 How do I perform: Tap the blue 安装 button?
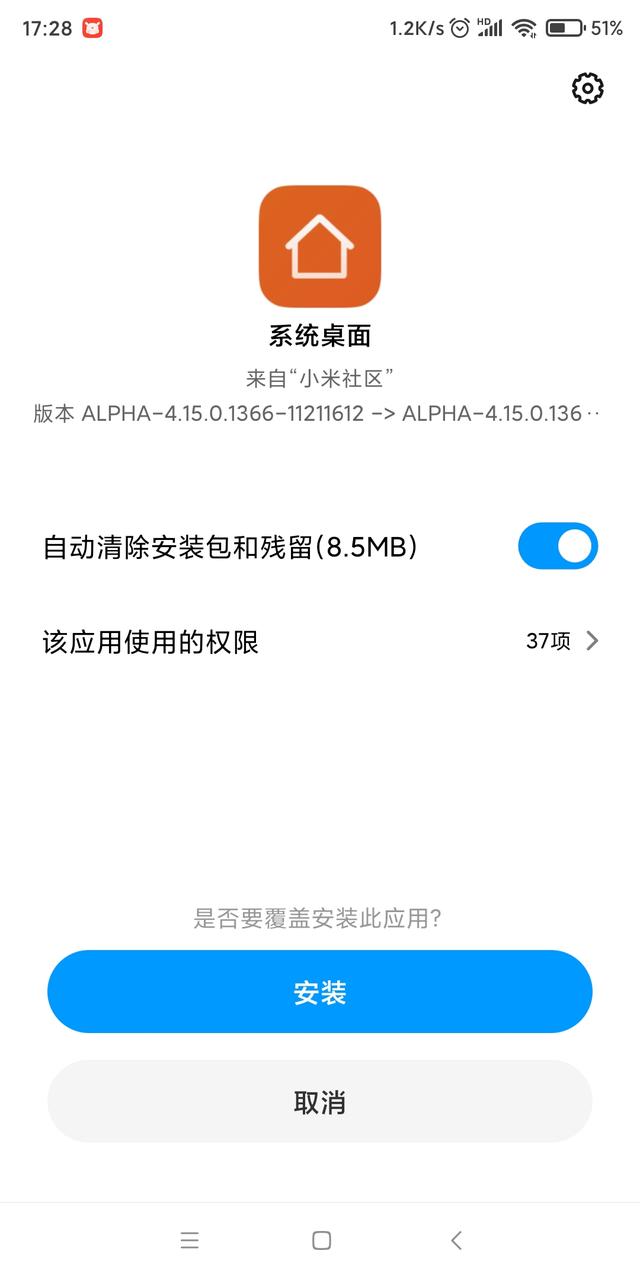point(320,992)
